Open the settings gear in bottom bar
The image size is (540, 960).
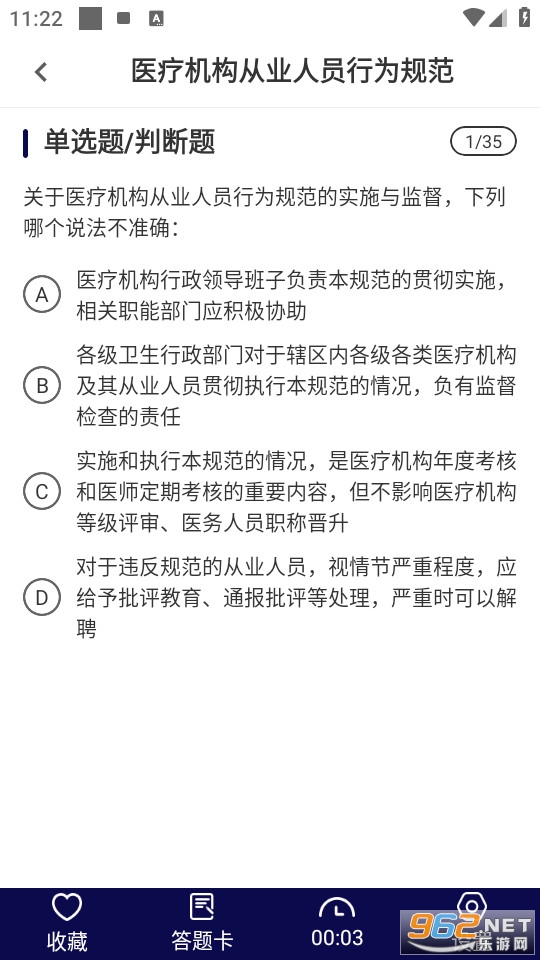pos(471,921)
